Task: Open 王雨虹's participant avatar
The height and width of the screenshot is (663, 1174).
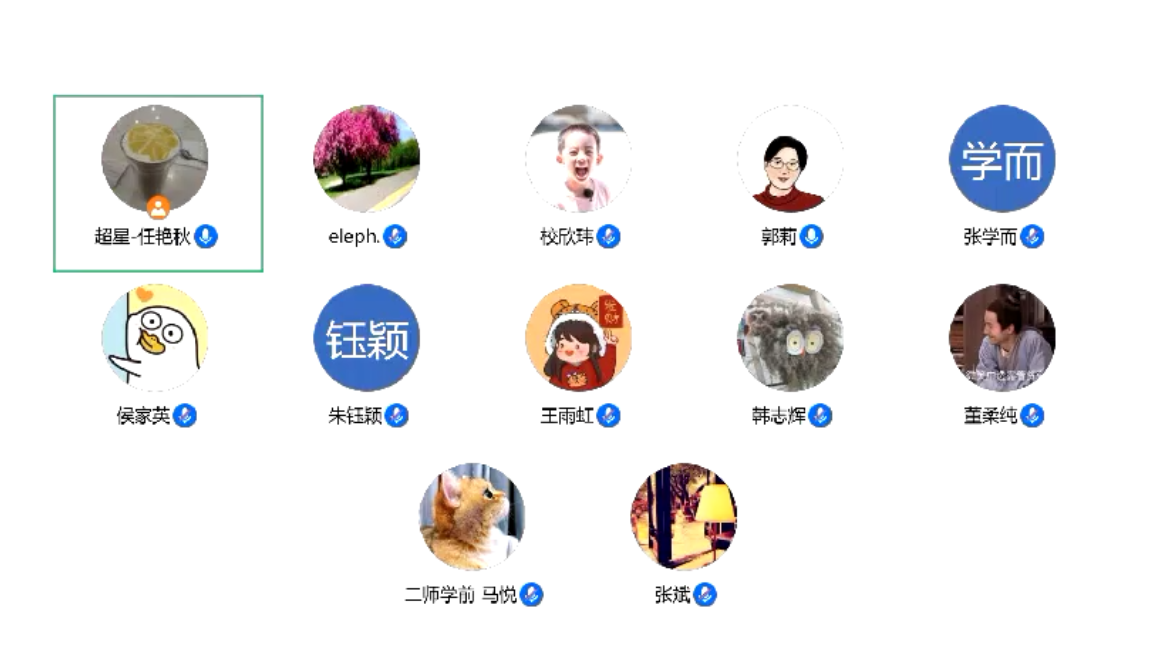Action: click(578, 337)
